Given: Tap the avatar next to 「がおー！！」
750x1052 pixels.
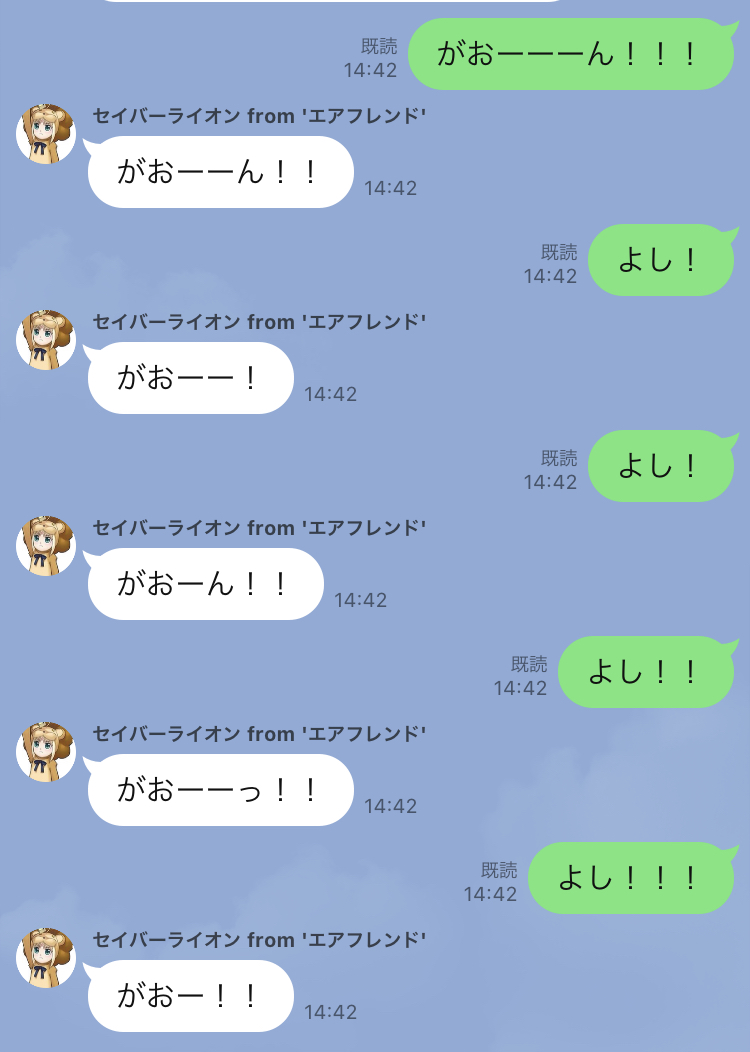Looking at the screenshot, I should pos(46,958).
